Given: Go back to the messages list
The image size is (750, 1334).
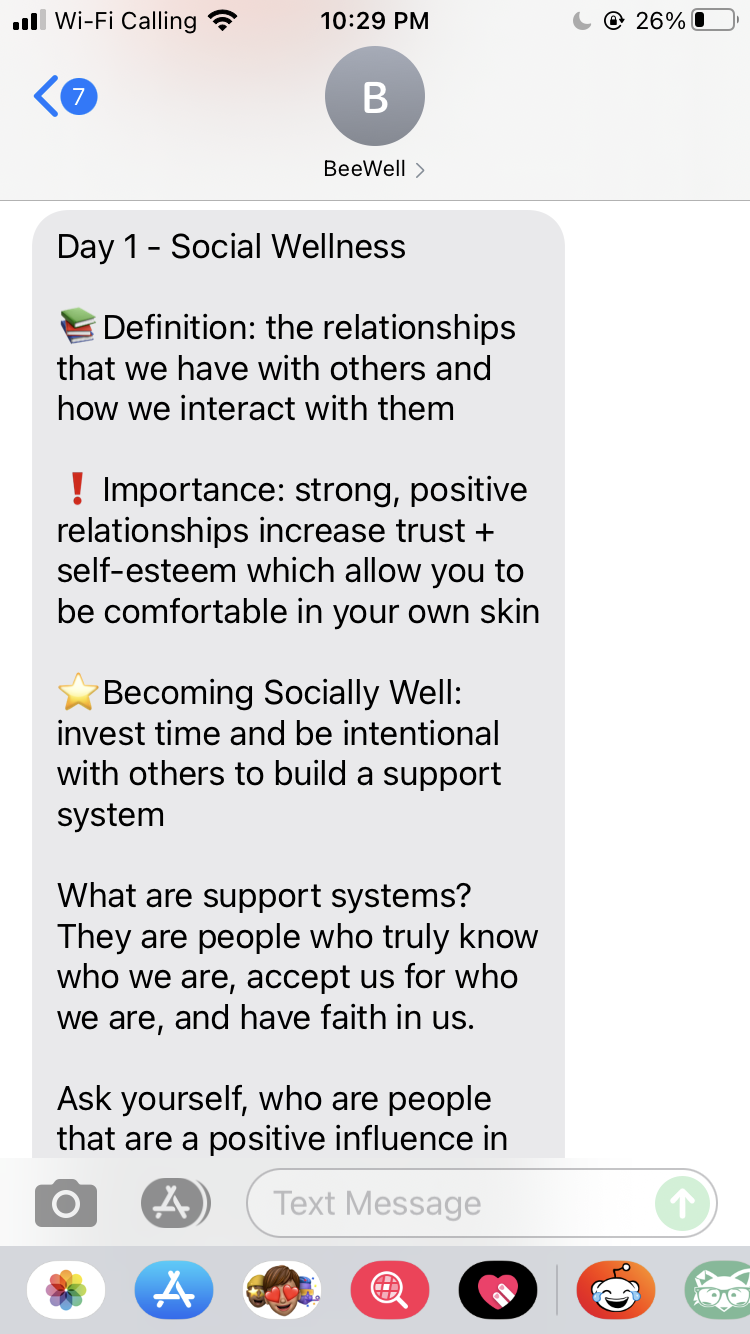Looking at the screenshot, I should (64, 97).
